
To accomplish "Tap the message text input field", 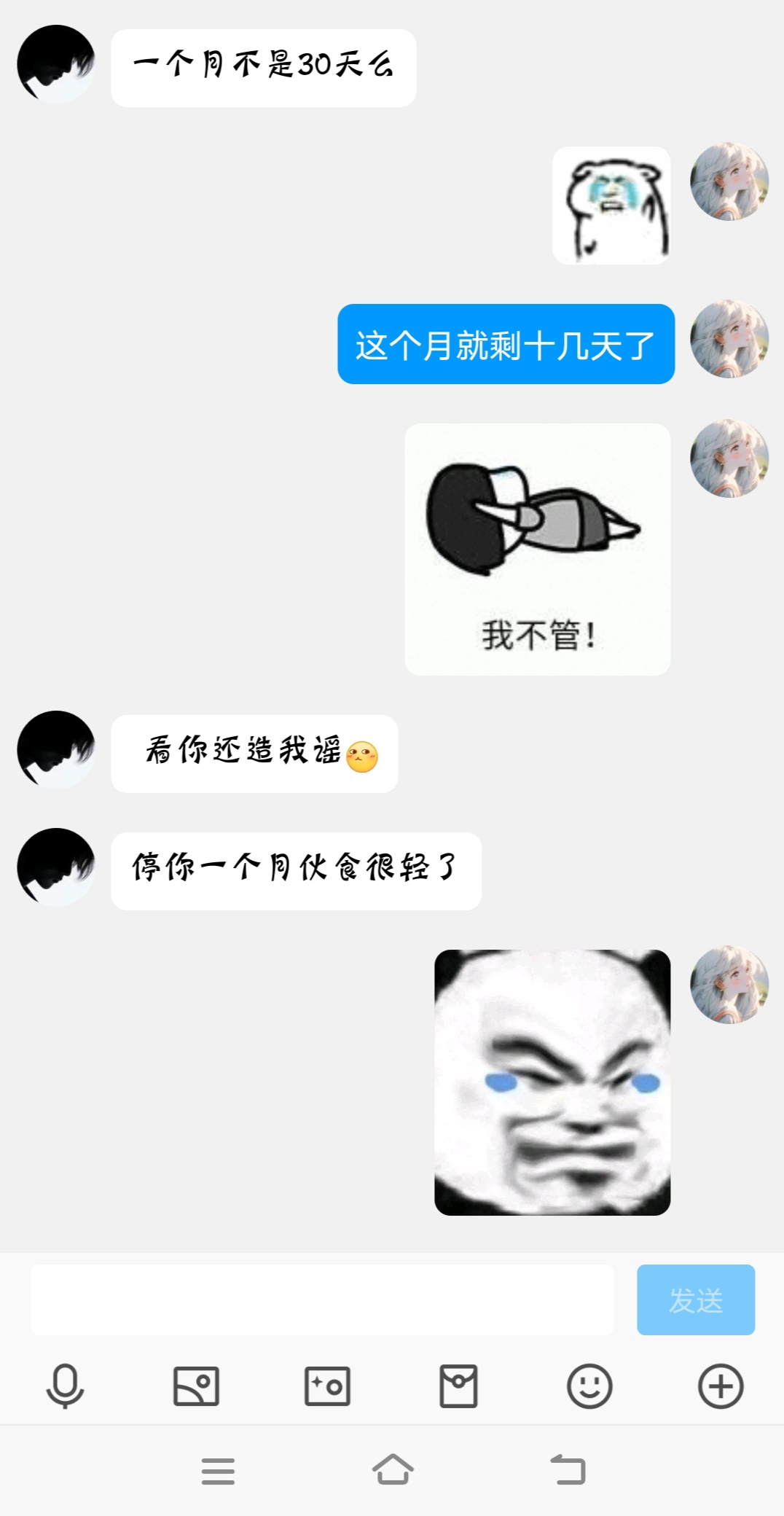I will (x=323, y=1300).
